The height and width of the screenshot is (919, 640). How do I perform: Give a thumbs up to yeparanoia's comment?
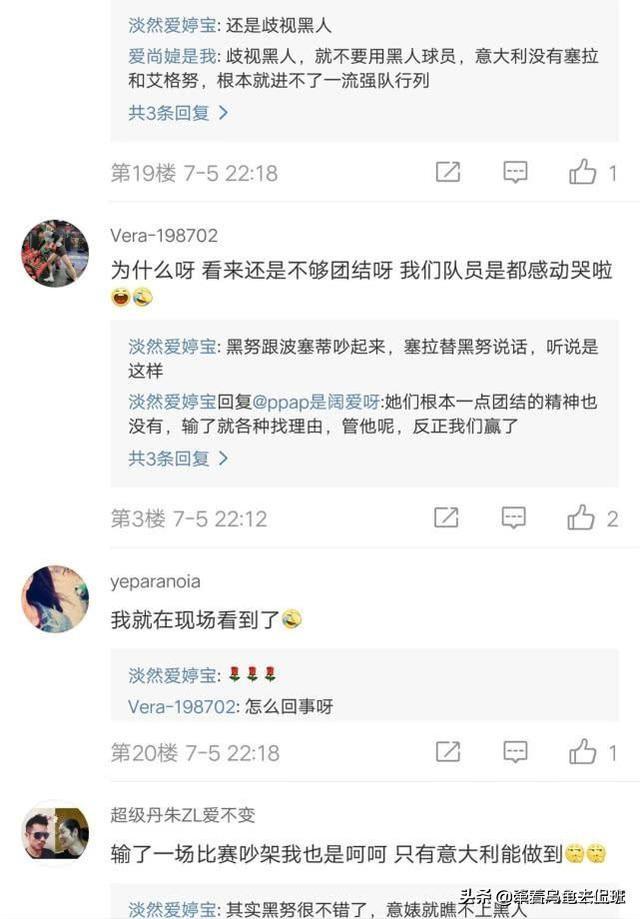coord(583,751)
